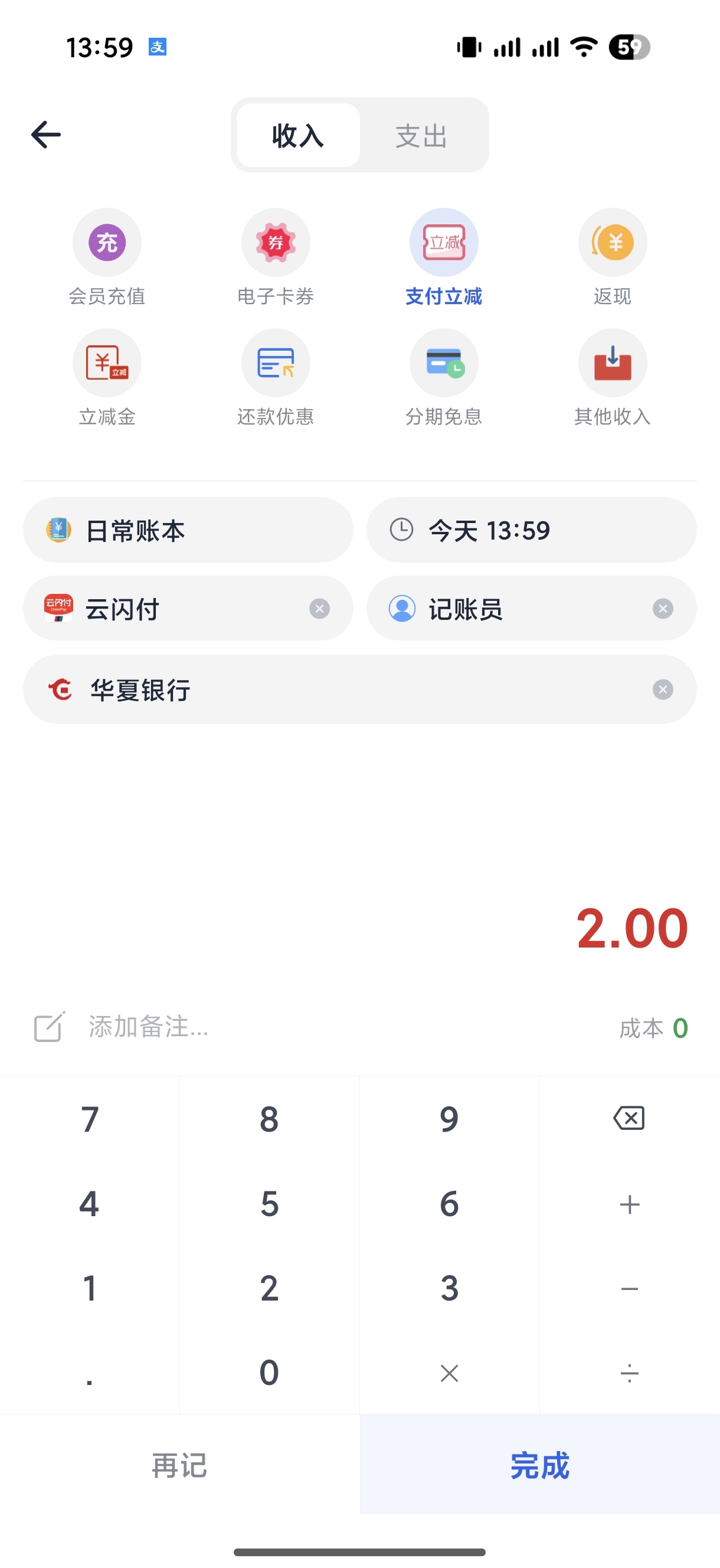Stay on the 收入 tab
Image resolution: width=720 pixels, height=1568 pixels.
296,135
